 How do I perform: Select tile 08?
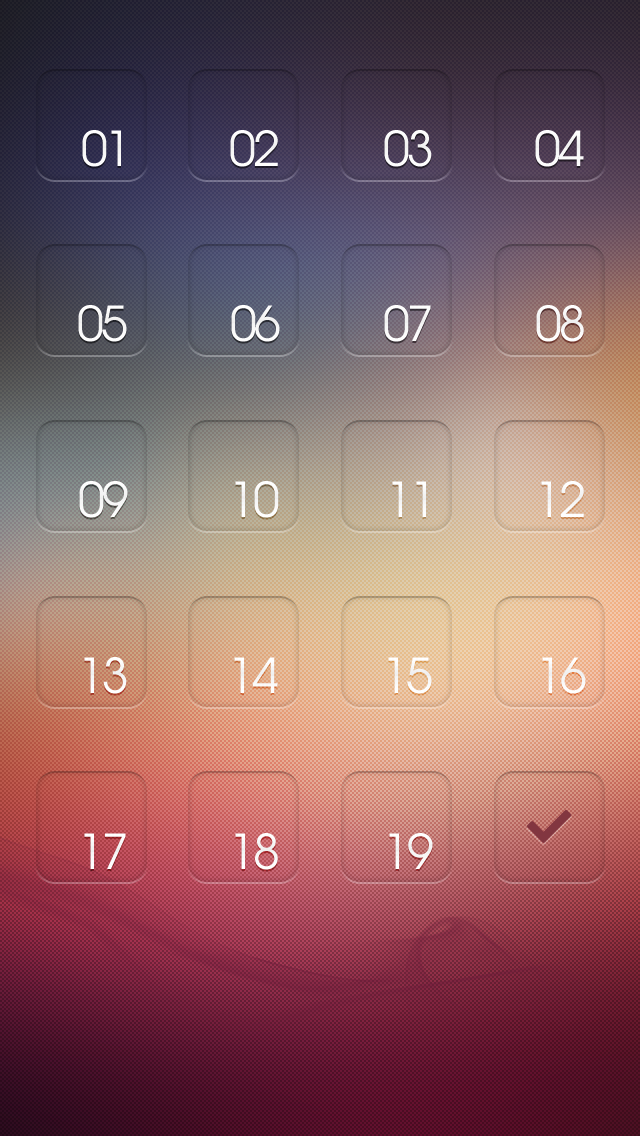pos(549,300)
